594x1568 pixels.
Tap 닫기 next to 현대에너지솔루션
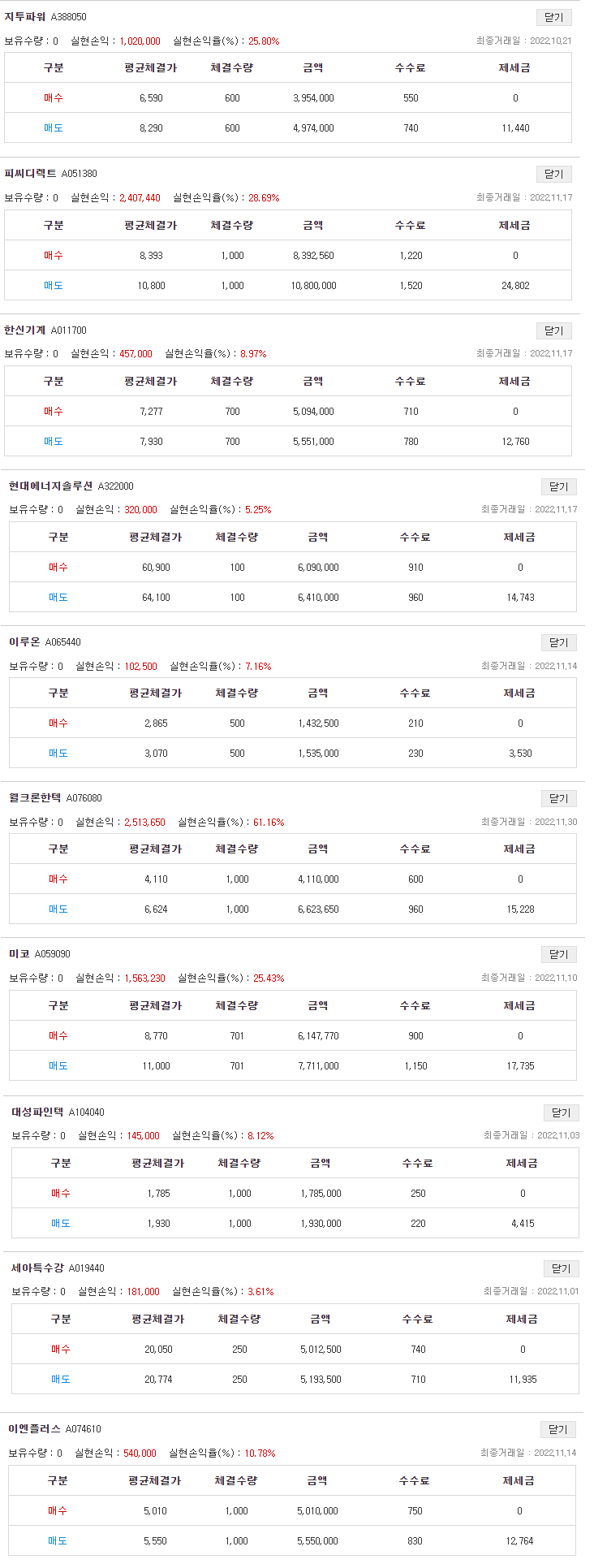[558, 486]
